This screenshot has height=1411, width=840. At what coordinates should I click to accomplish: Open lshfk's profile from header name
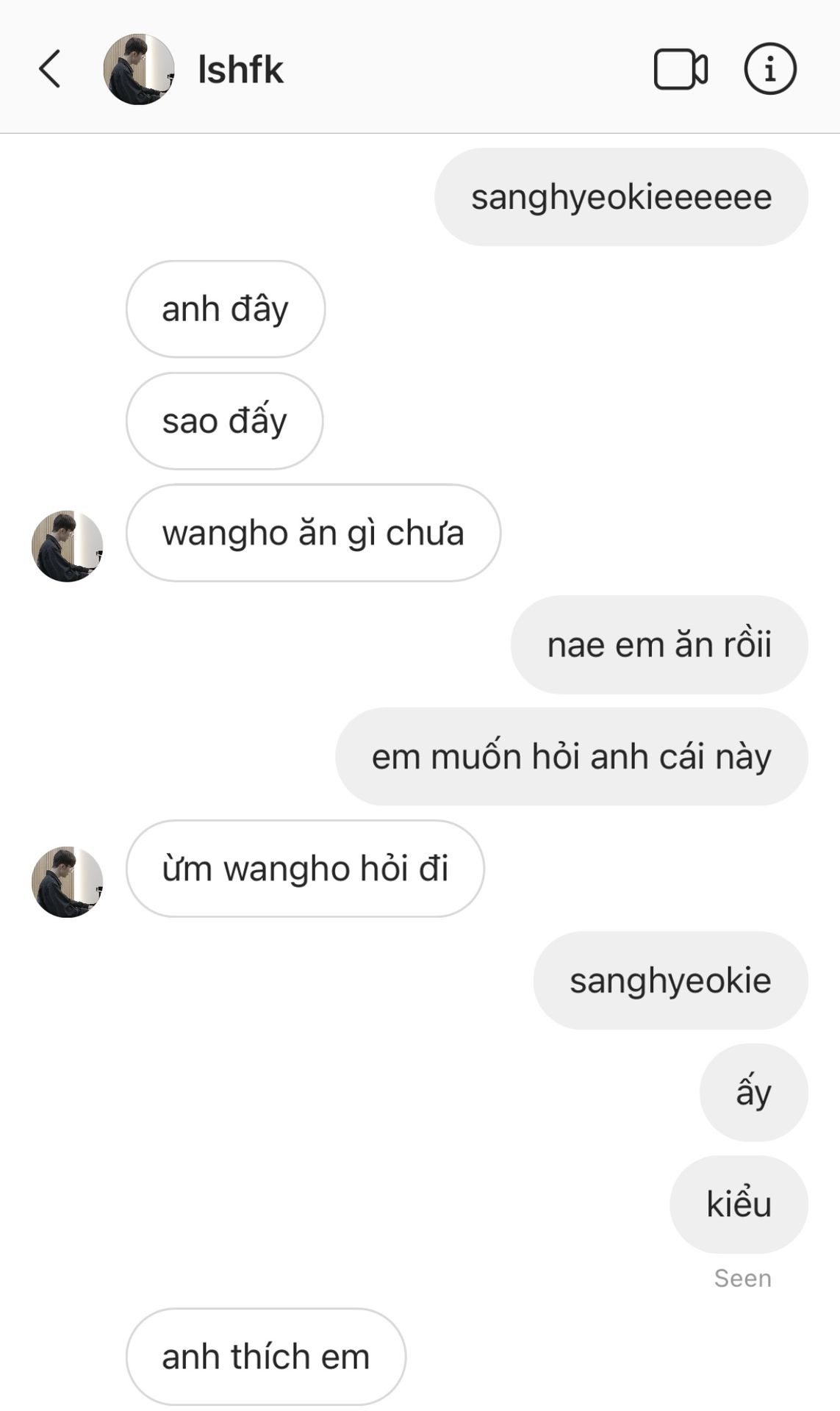[x=240, y=70]
